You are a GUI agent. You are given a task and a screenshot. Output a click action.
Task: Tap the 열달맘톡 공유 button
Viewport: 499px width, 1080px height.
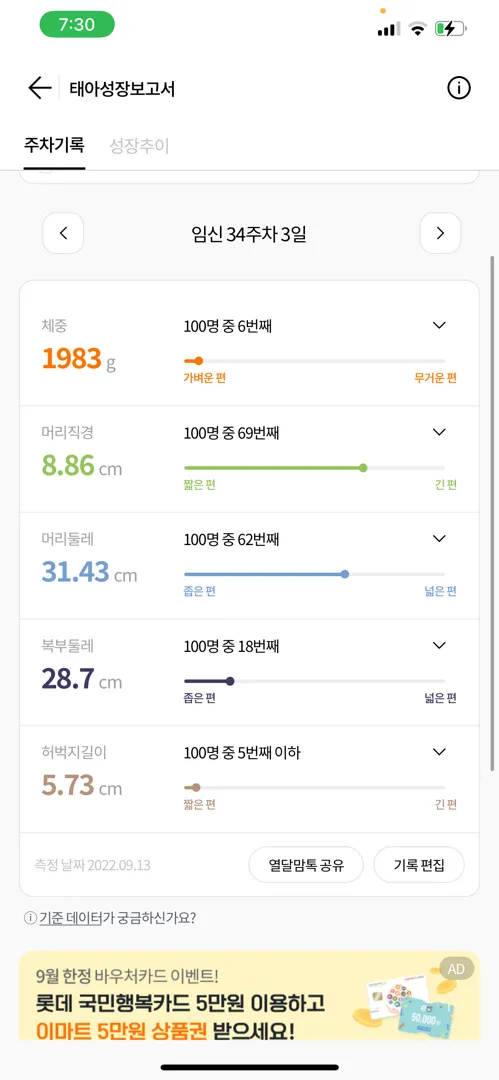coord(306,864)
